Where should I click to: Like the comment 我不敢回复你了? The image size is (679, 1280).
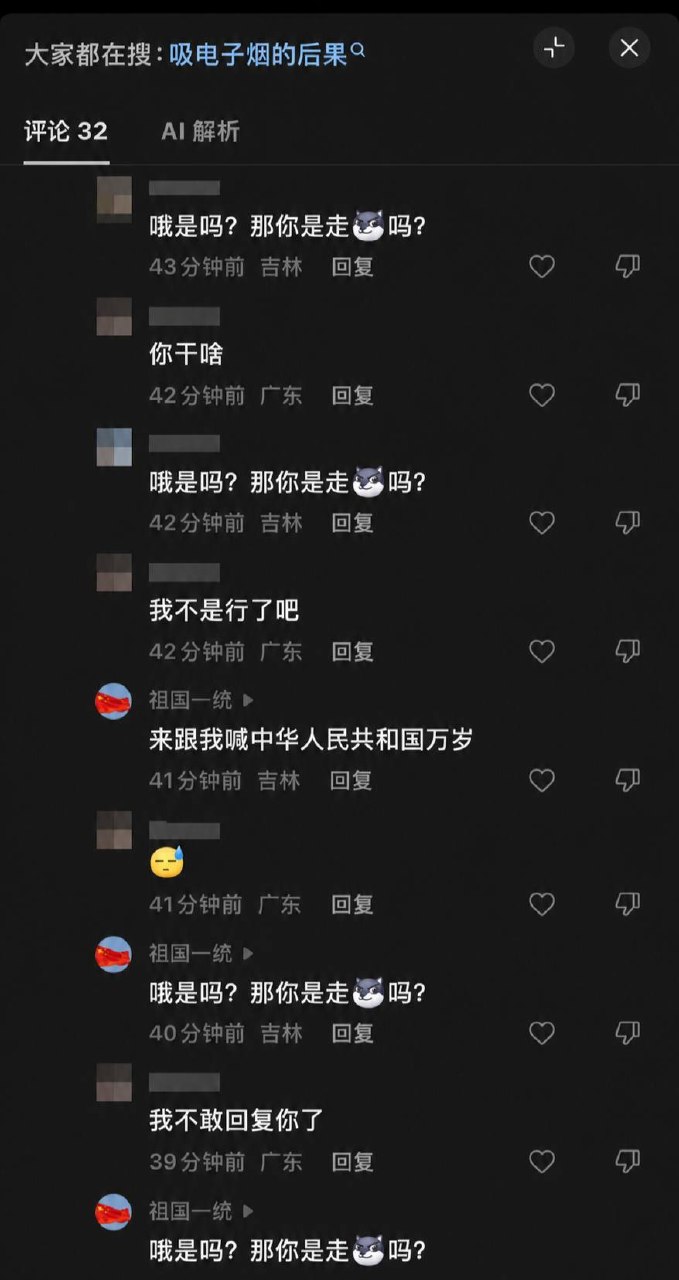[542, 1162]
